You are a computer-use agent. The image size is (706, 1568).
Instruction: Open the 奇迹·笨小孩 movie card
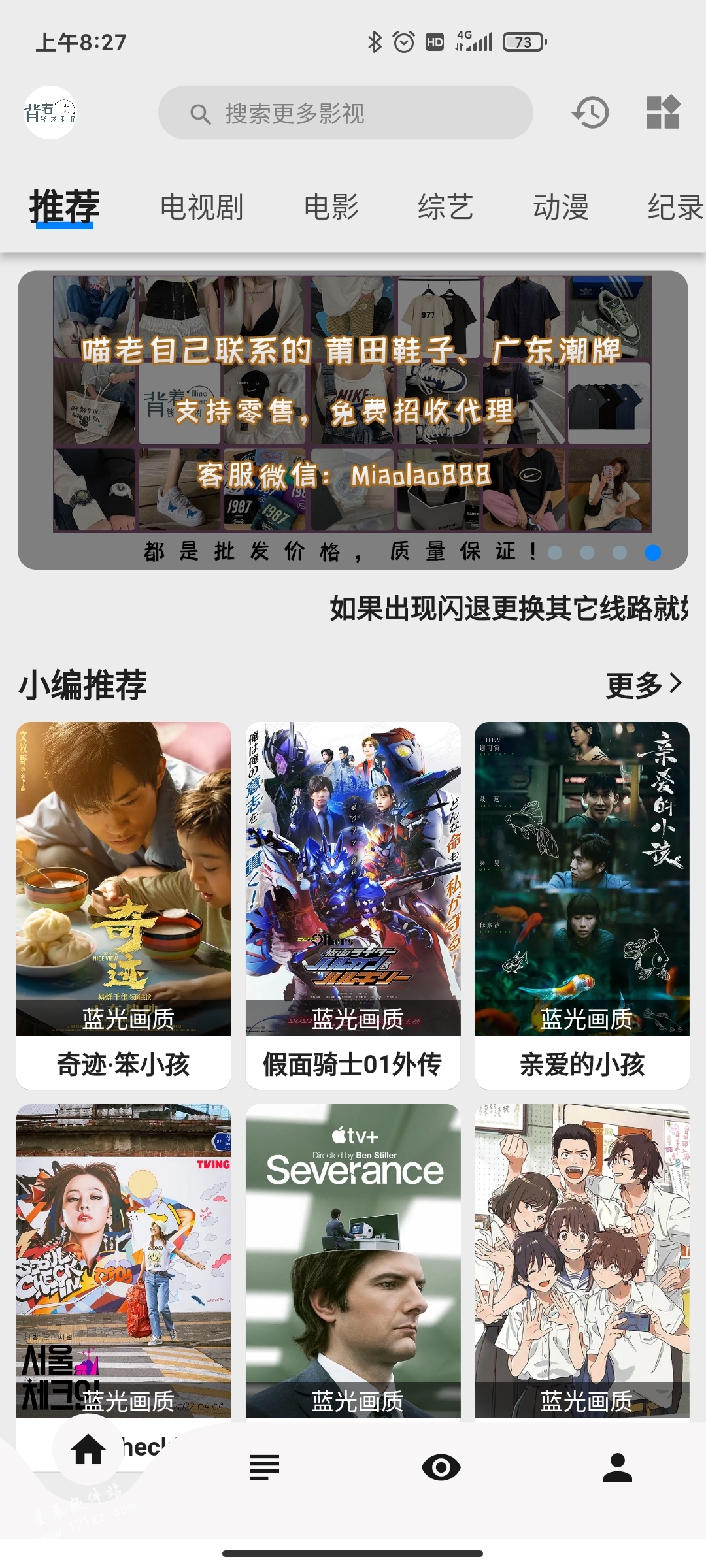click(124, 905)
